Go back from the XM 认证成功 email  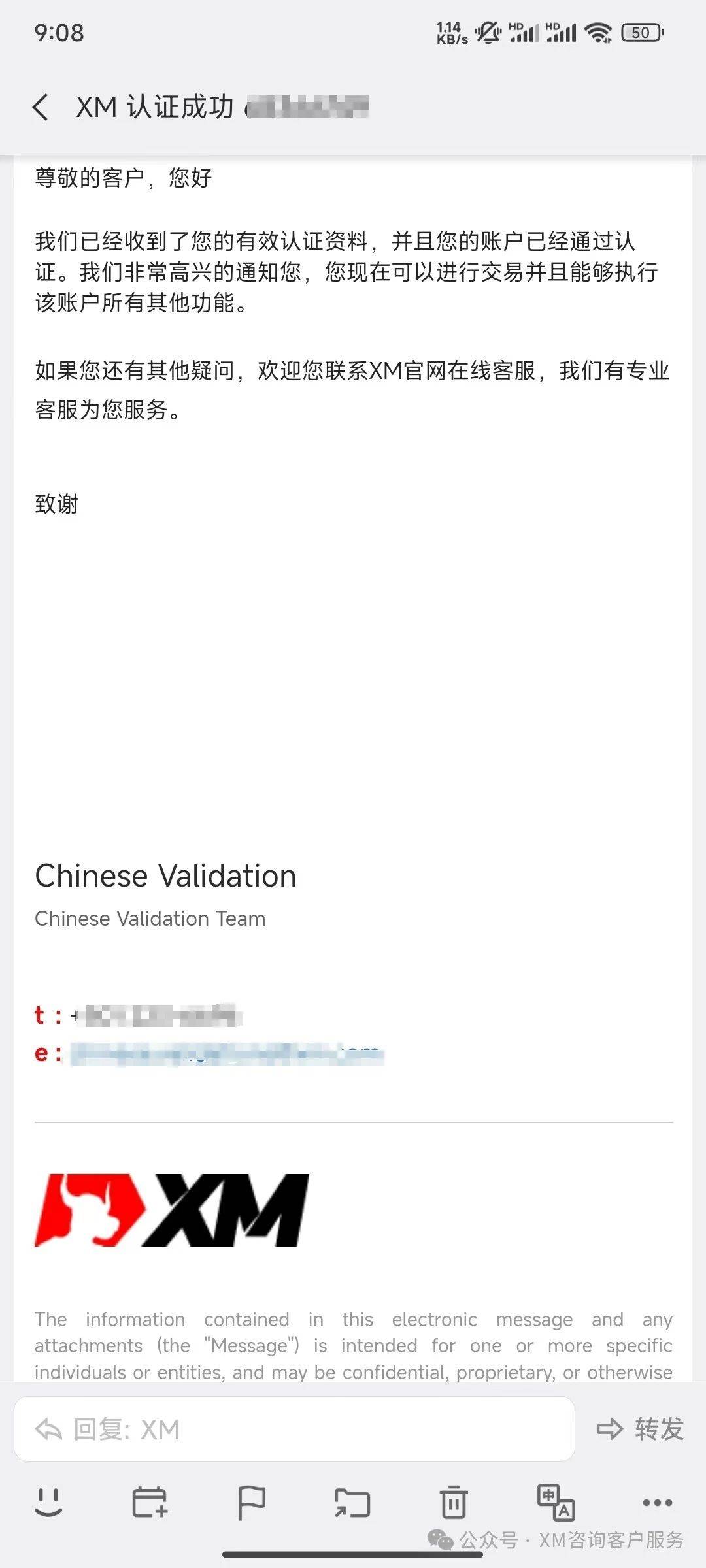point(41,107)
